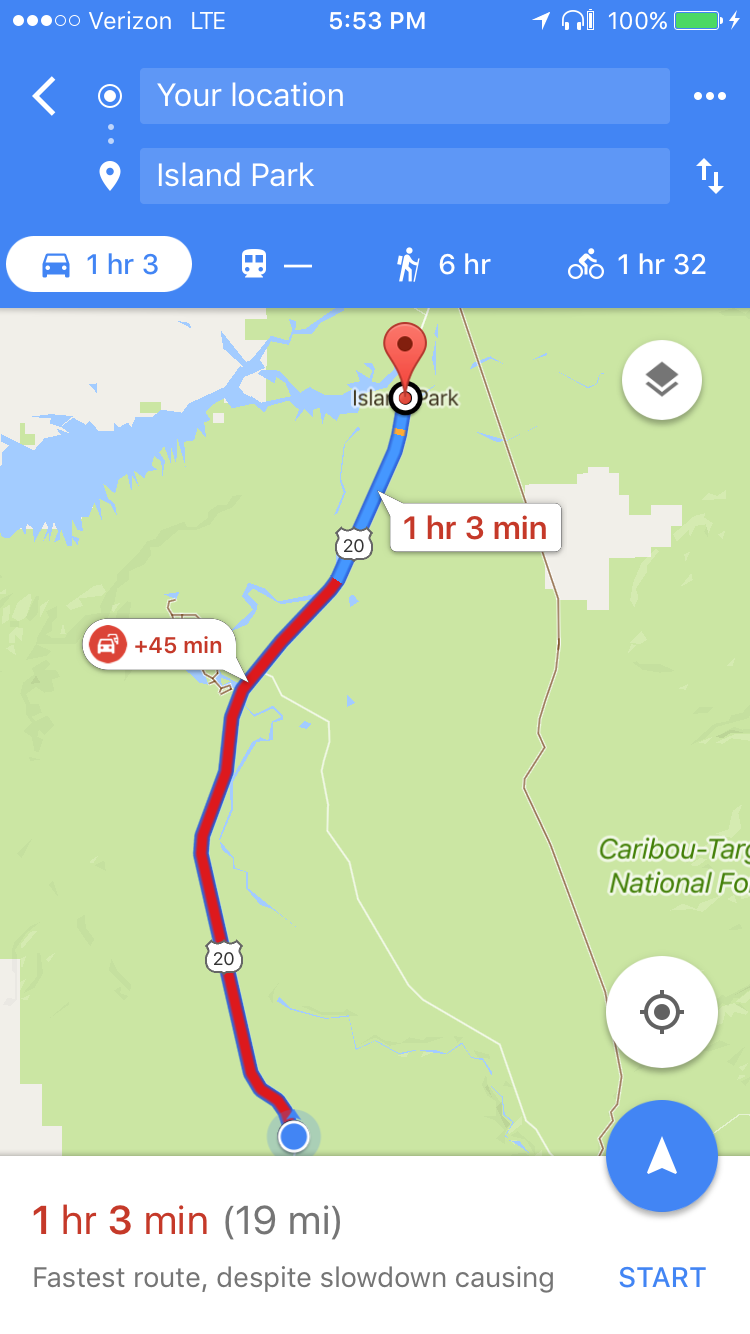
Task: Swap start and destination
Action: (x=709, y=177)
